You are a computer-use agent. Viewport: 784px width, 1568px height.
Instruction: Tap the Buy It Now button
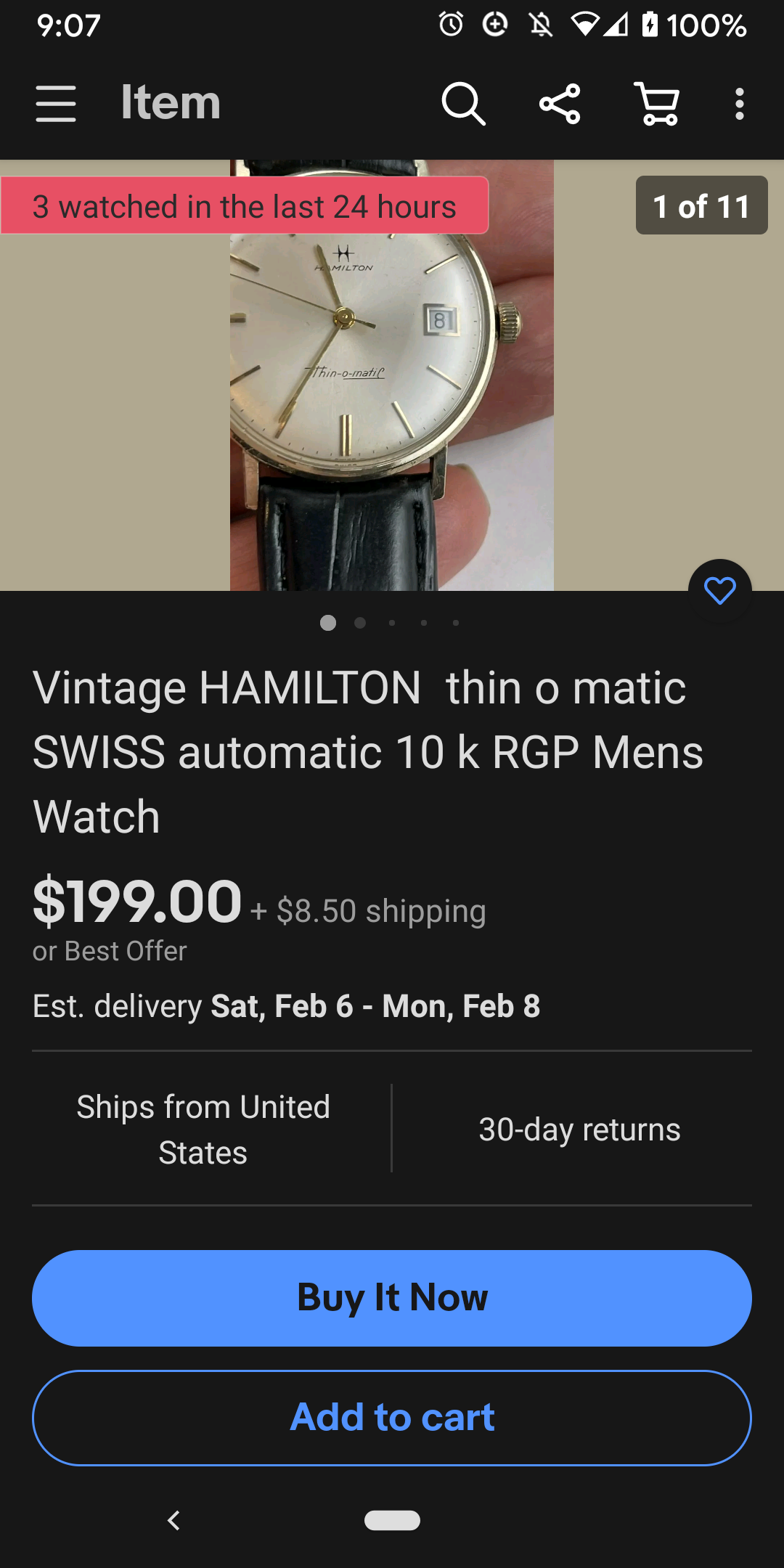pos(392,1298)
